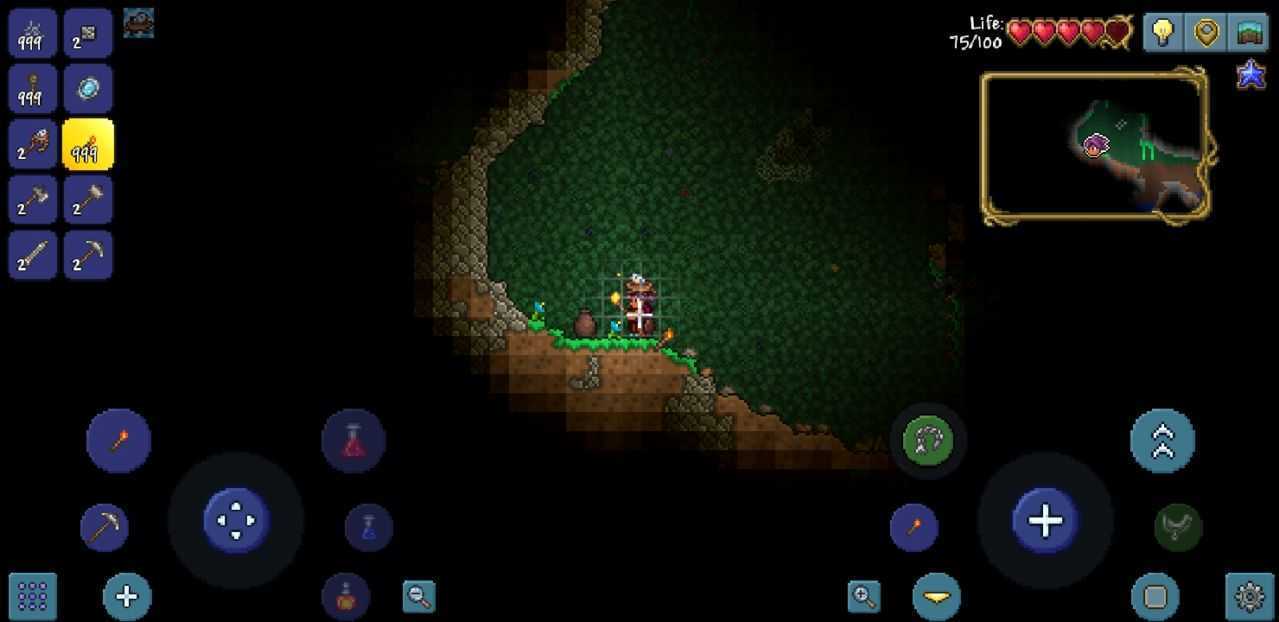Tap the yellow drop-down arrow button
The width and height of the screenshot is (1279, 622).
click(936, 597)
